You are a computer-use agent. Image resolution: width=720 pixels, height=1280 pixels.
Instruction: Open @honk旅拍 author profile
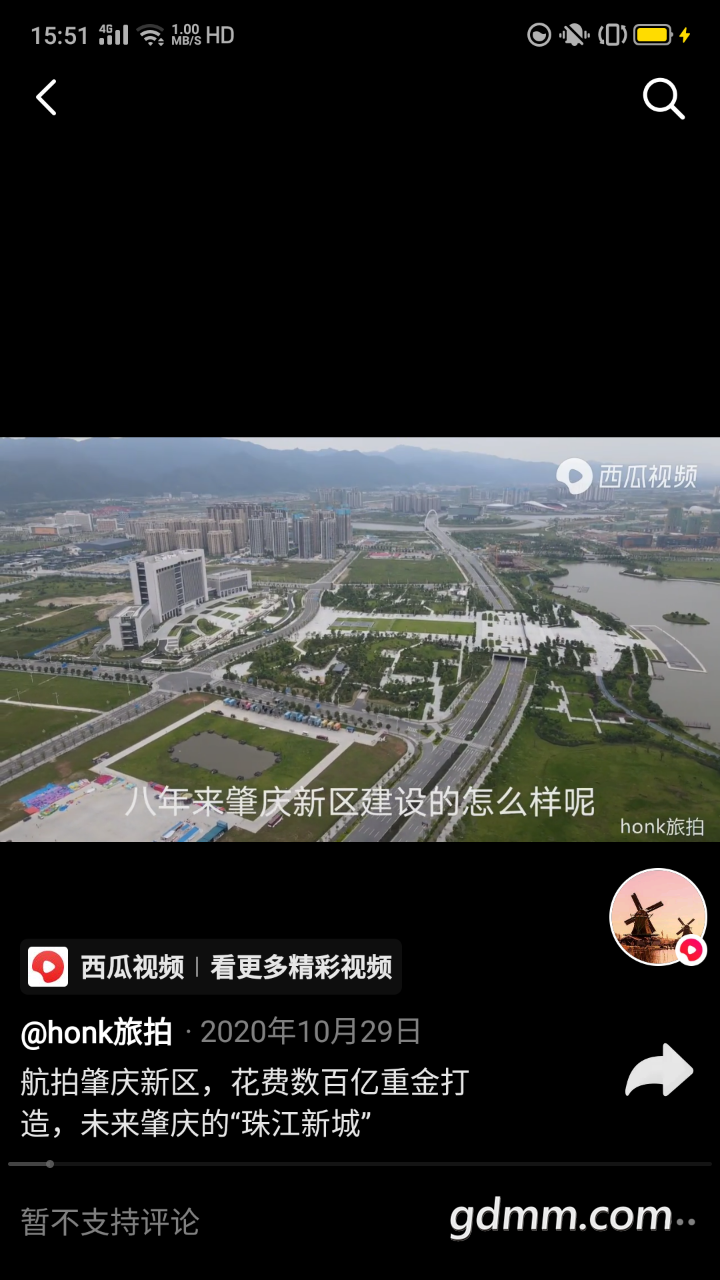96,1032
